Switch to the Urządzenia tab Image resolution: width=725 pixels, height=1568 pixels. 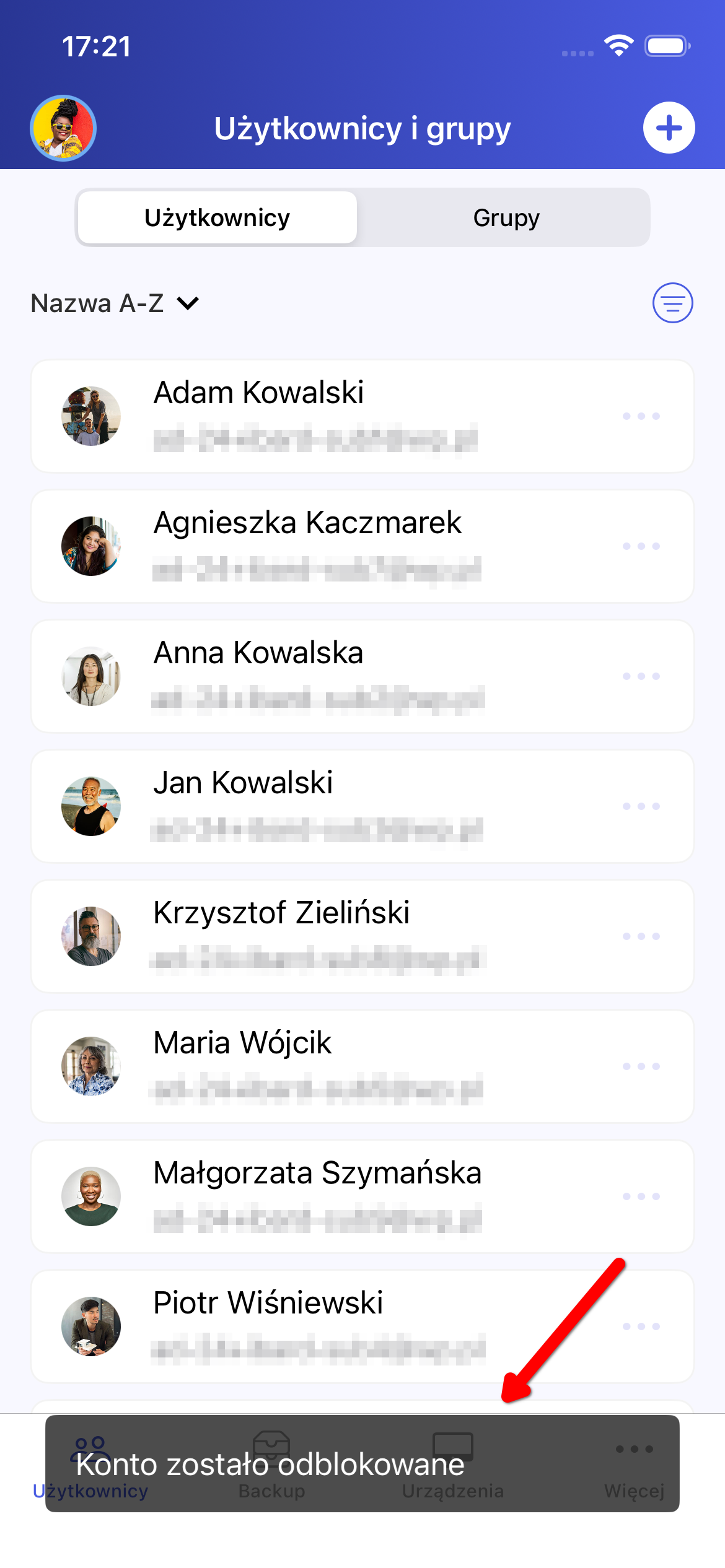452,1465
